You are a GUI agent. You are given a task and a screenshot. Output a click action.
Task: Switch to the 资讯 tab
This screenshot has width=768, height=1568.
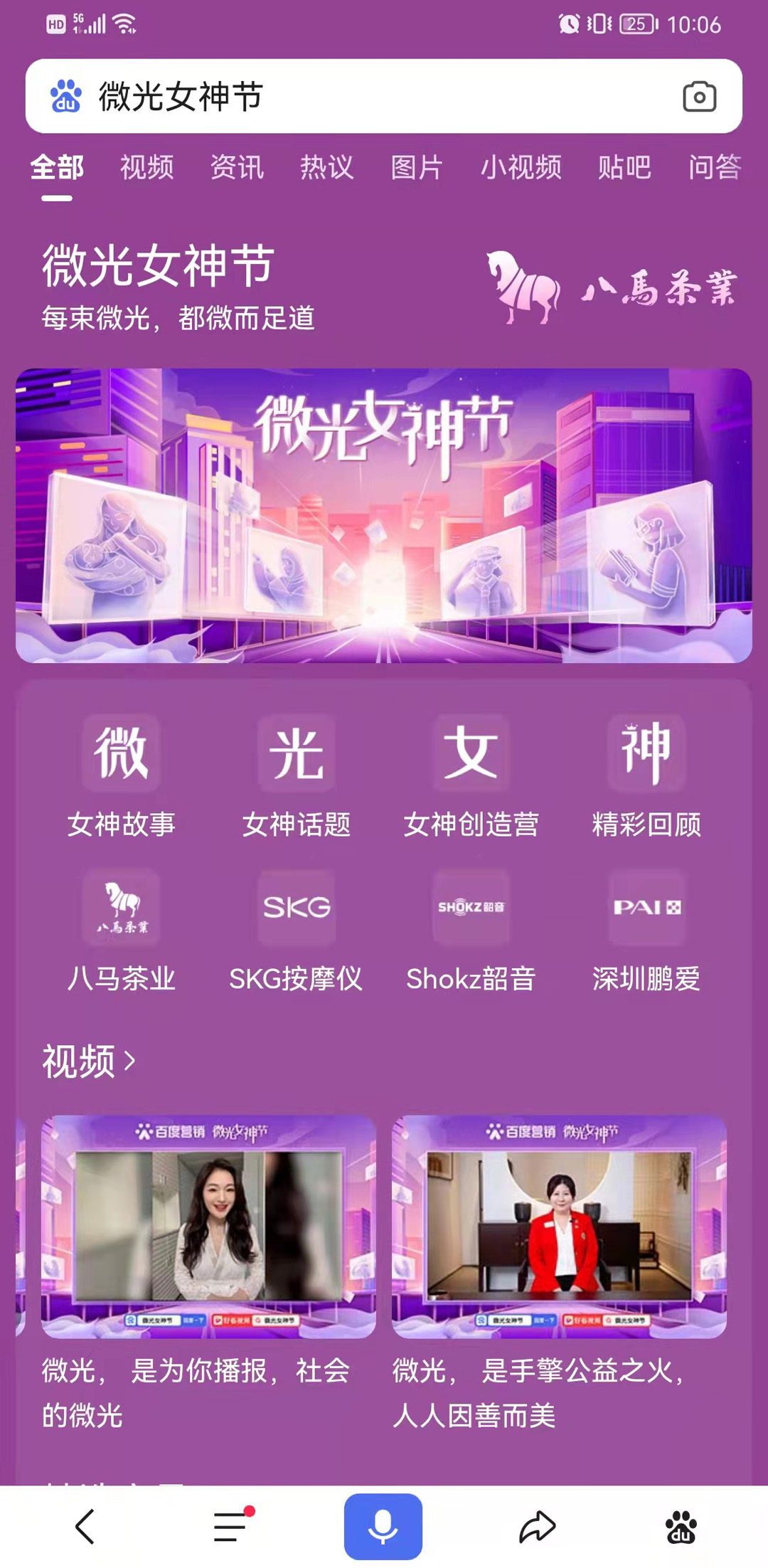237,168
